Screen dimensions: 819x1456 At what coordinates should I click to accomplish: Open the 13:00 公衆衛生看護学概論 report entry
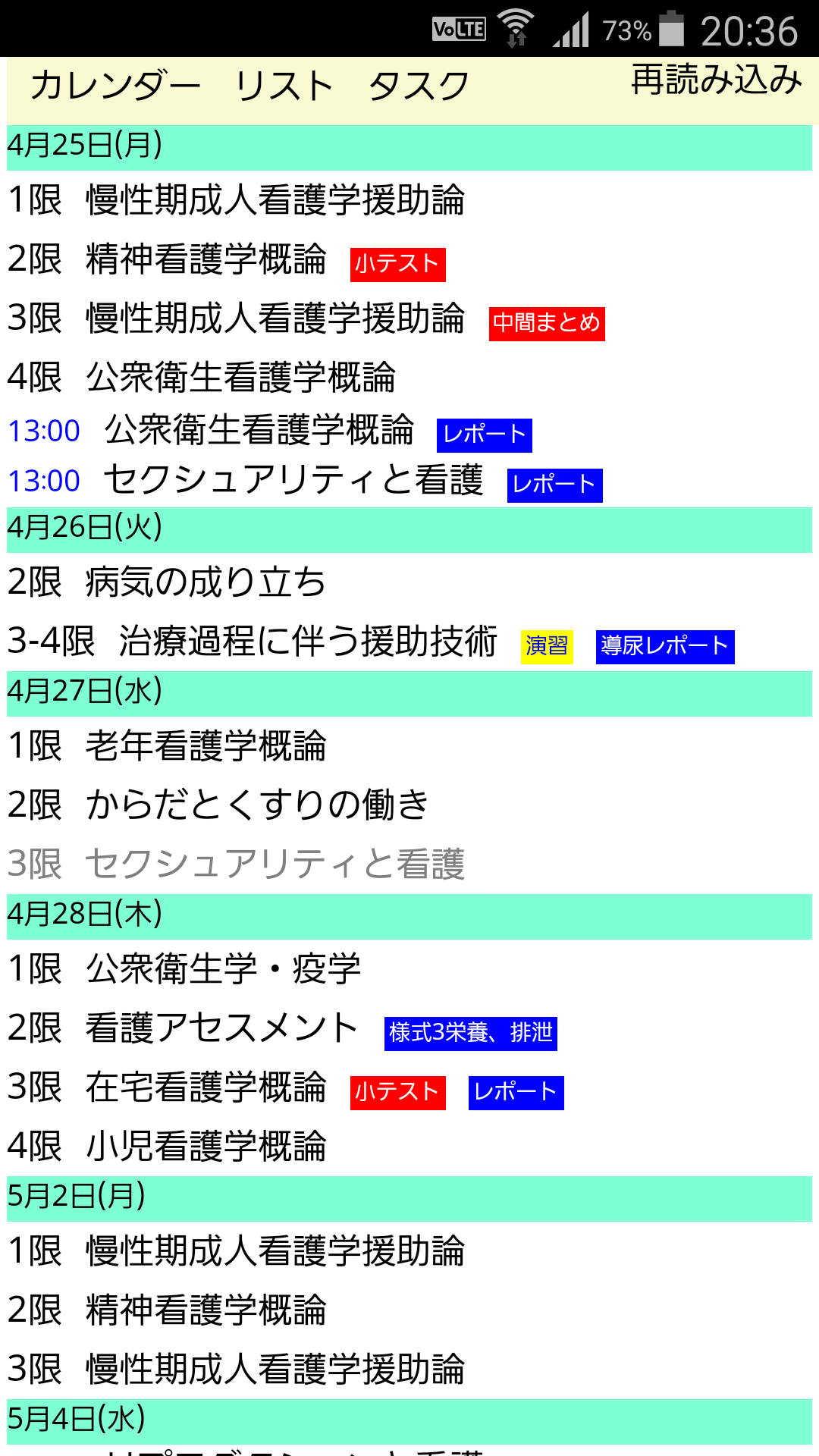click(259, 431)
